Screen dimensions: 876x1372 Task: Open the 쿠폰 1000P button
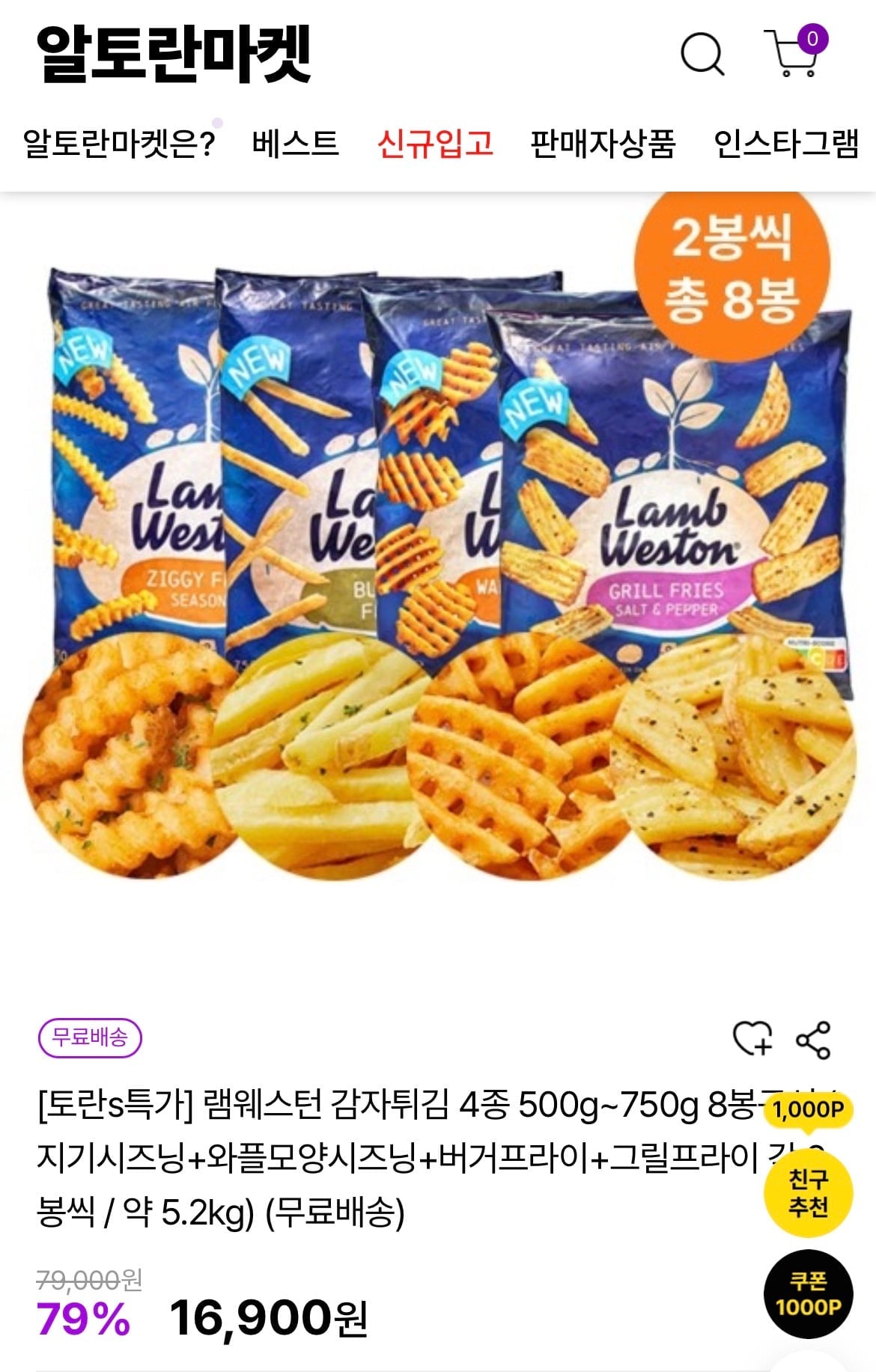(x=808, y=1294)
